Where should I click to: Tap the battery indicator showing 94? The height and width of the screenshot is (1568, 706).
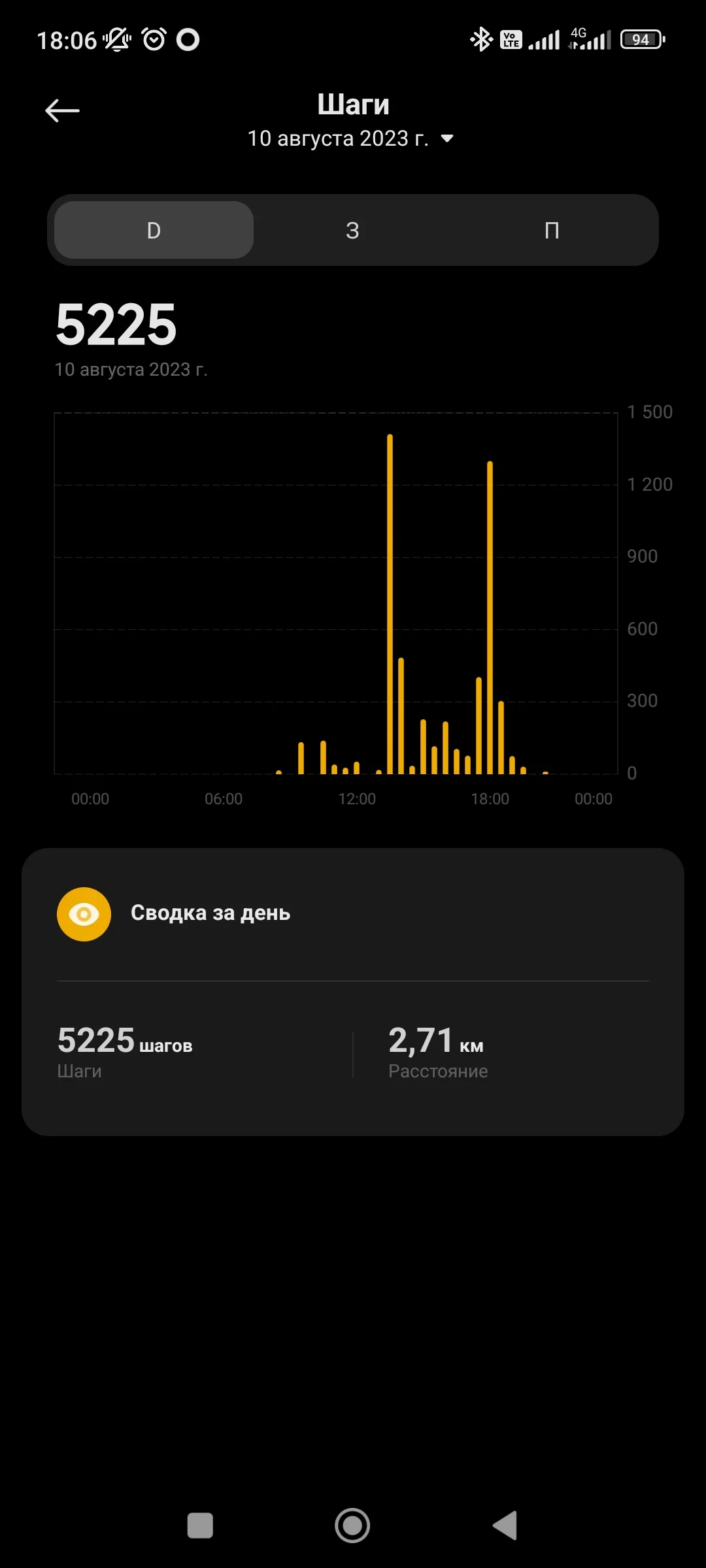[x=641, y=39]
